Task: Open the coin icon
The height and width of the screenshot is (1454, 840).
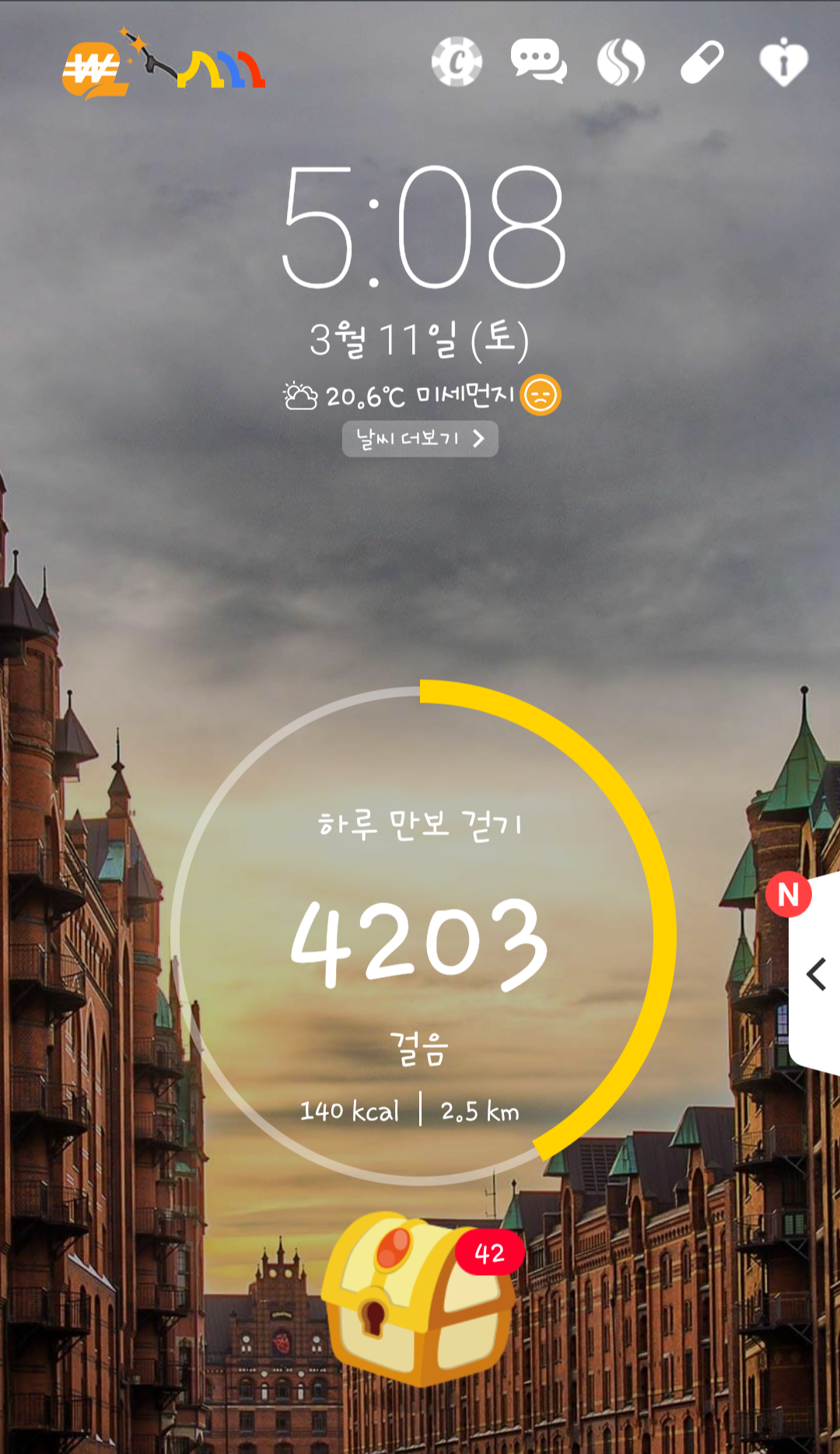Action: coord(457,61)
